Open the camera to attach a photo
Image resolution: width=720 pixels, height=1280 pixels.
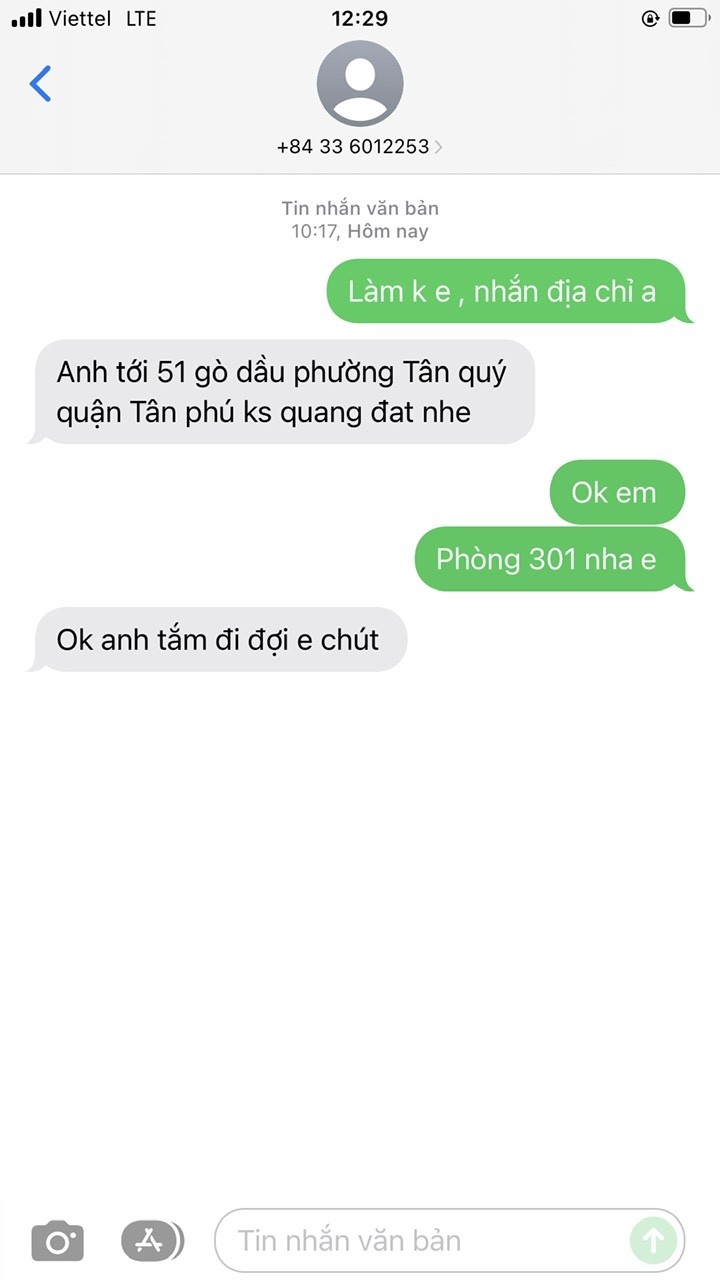58,1241
